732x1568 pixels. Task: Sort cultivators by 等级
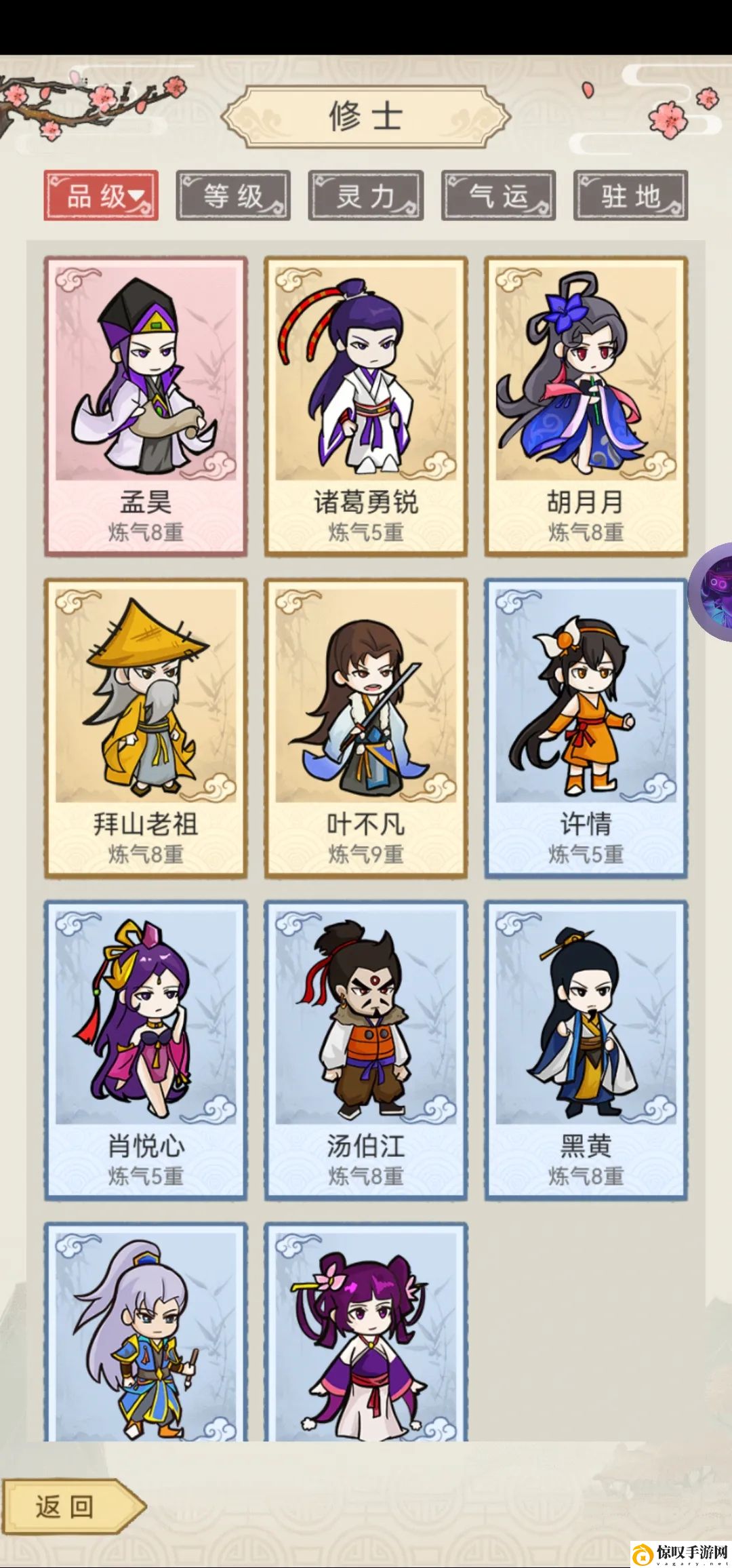coord(233,196)
